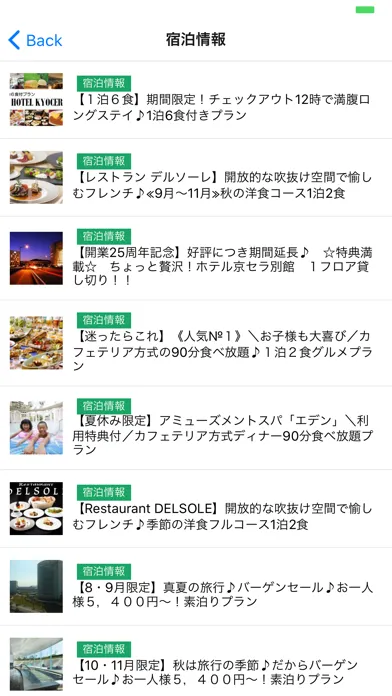
Task: Open the Restaurant DELSOLE full course plan
Action: (x=196, y=509)
